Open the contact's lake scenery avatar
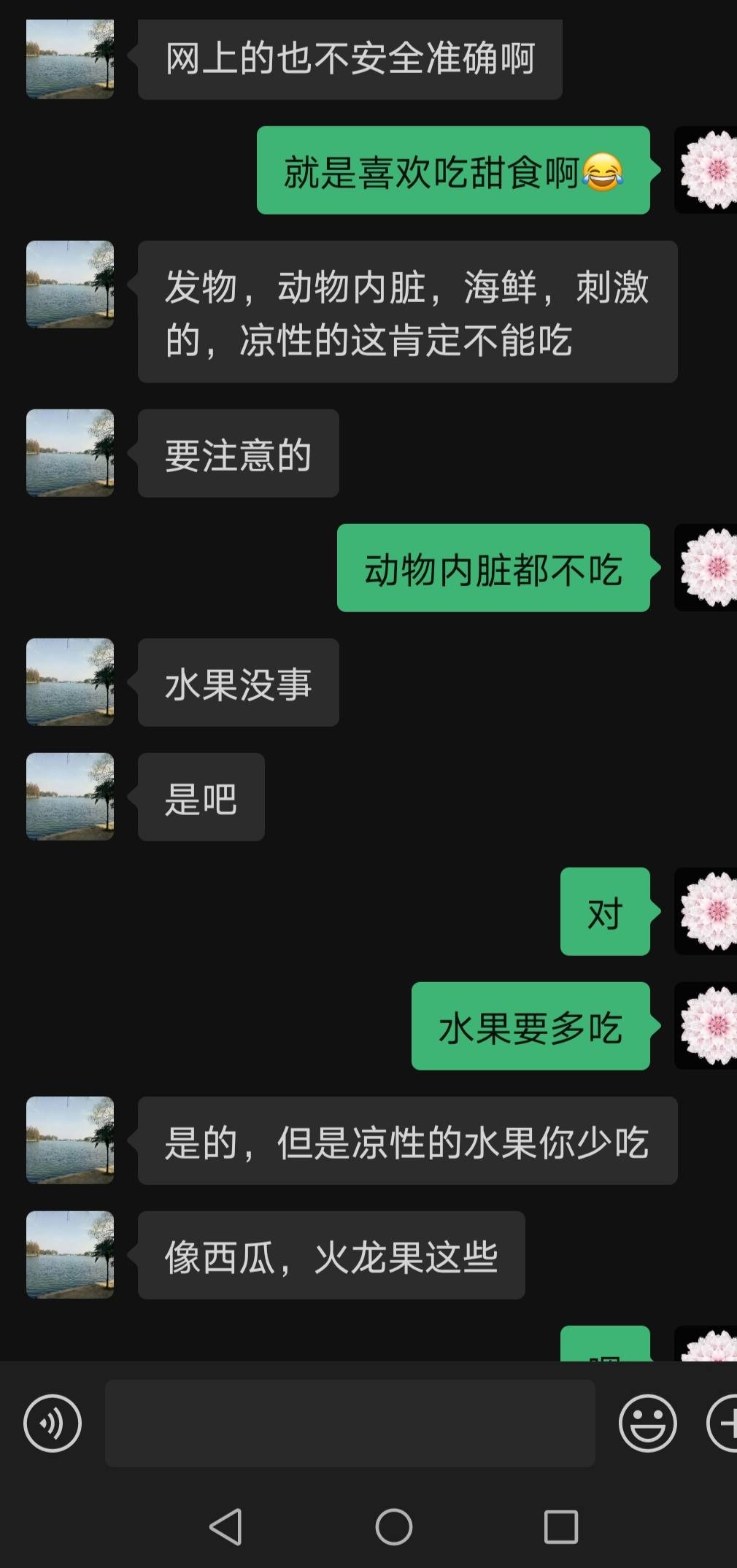Screen dimensions: 737x1568 (x=69, y=58)
